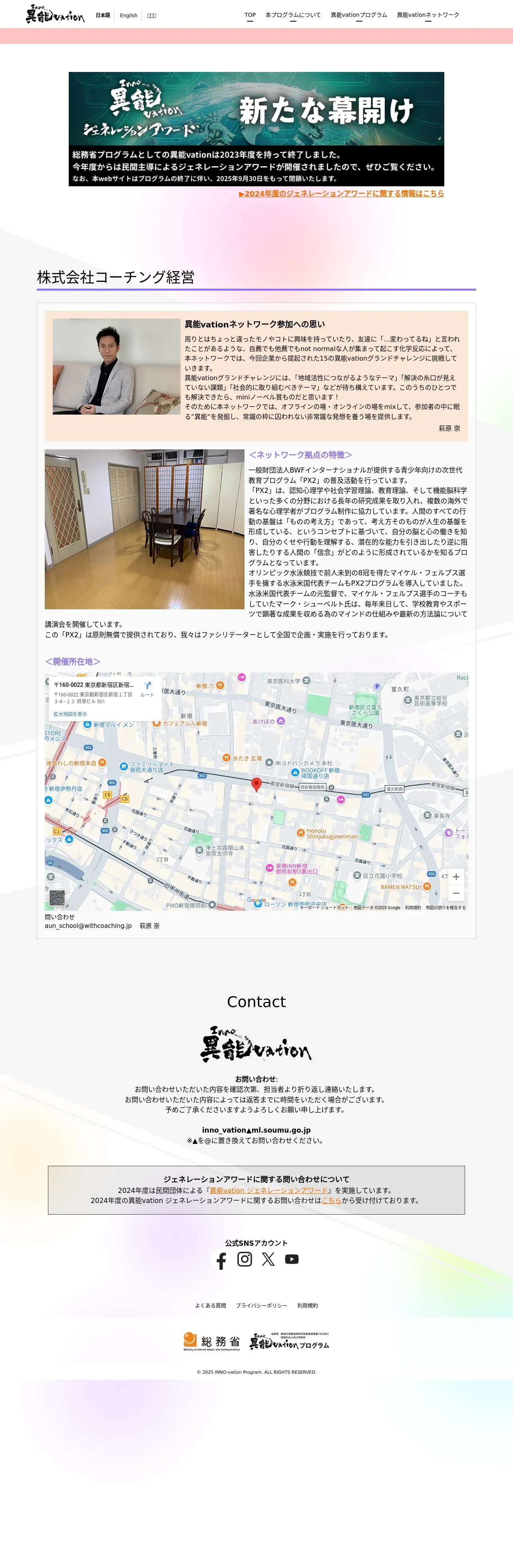Screen dimensions: 513x1568
Task: Read the プライバシーポリシー page
Action: coord(262,1305)
